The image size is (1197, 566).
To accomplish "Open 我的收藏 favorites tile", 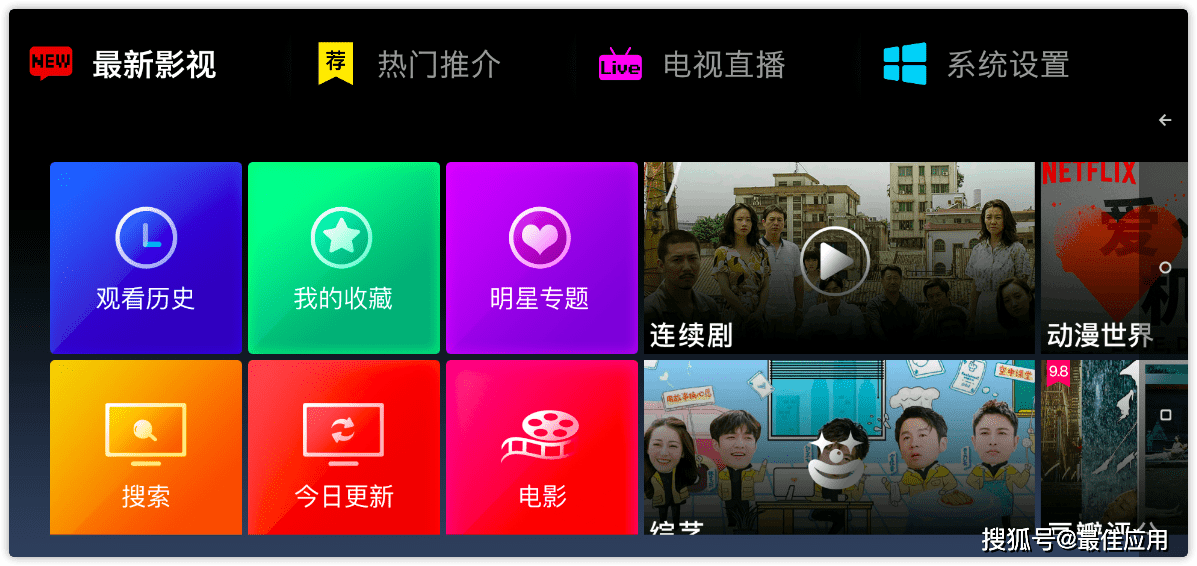I will [343, 258].
